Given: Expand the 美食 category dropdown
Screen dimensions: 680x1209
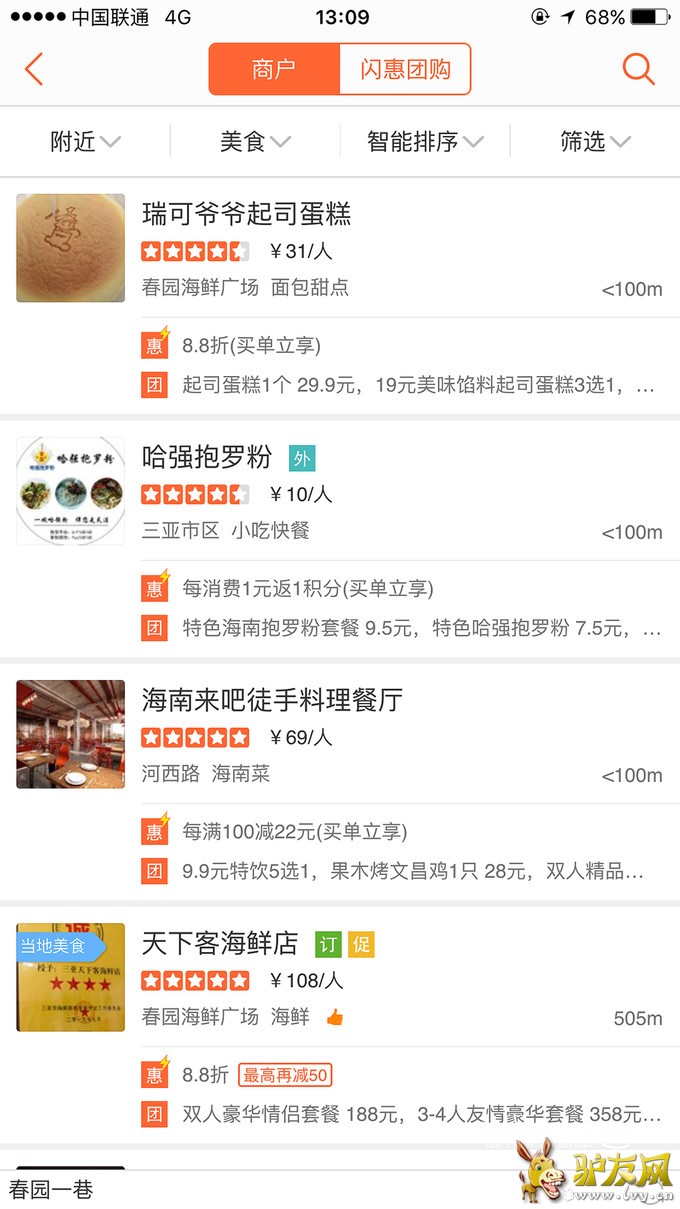Looking at the screenshot, I should [255, 142].
